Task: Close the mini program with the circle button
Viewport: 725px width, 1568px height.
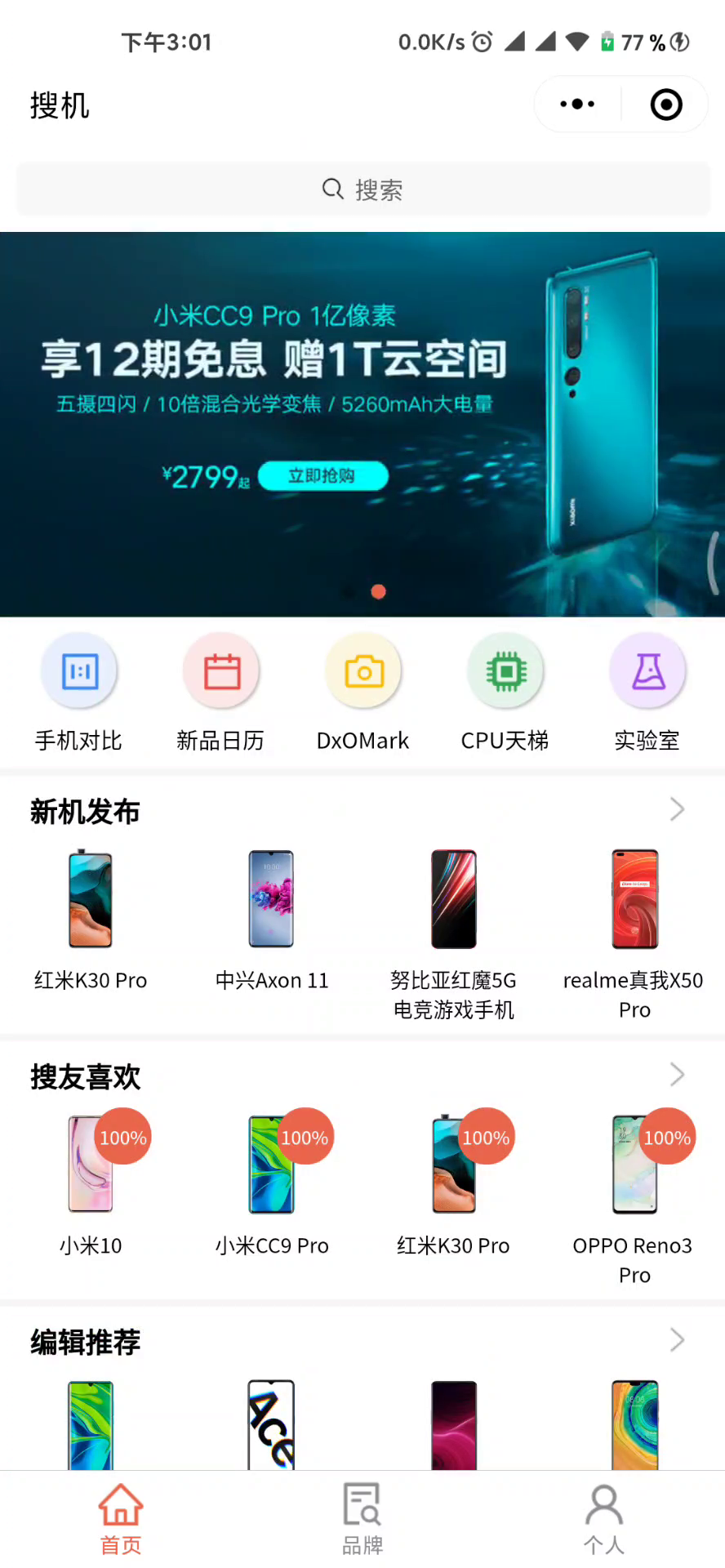Action: tap(666, 105)
